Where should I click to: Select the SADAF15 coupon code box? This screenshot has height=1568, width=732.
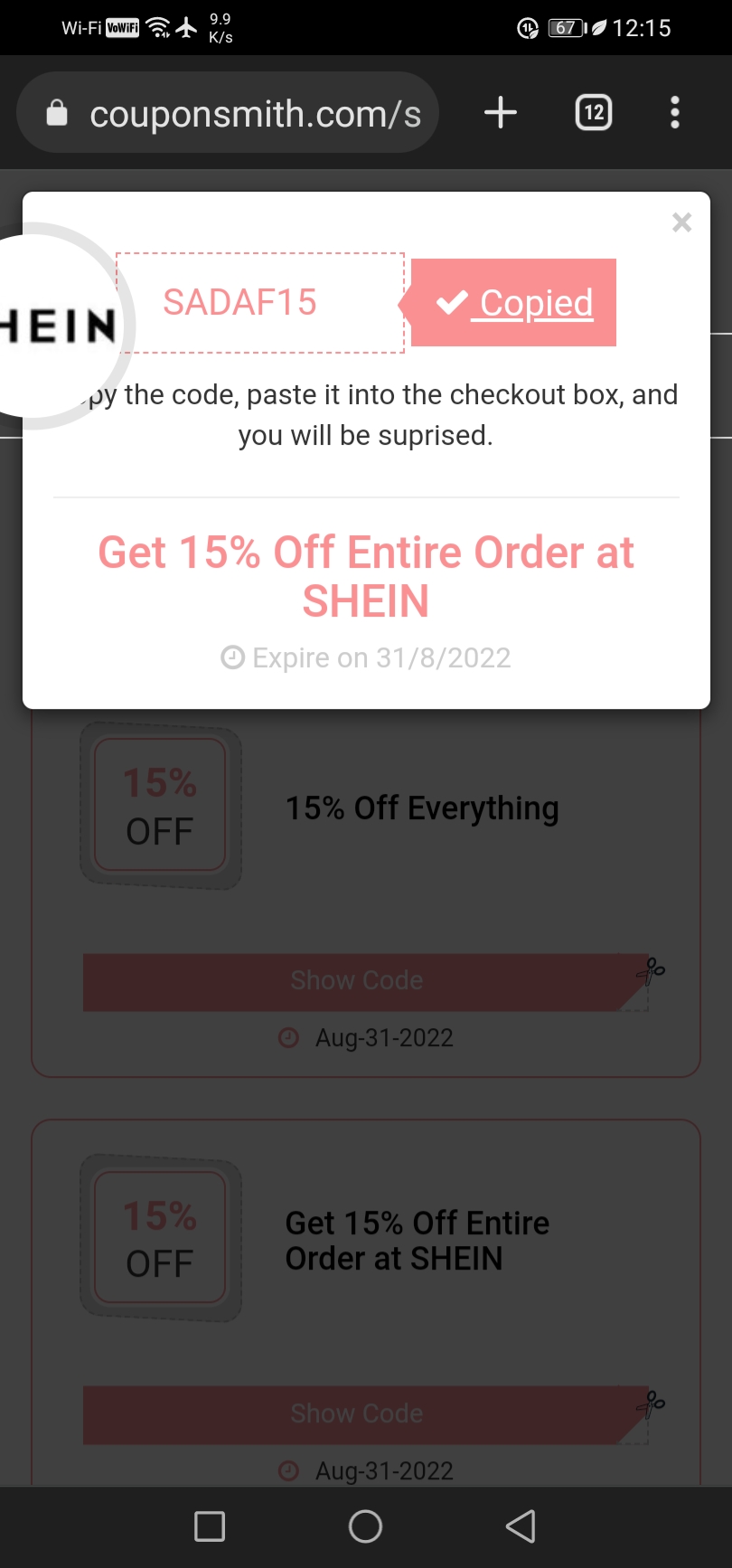tap(260, 303)
